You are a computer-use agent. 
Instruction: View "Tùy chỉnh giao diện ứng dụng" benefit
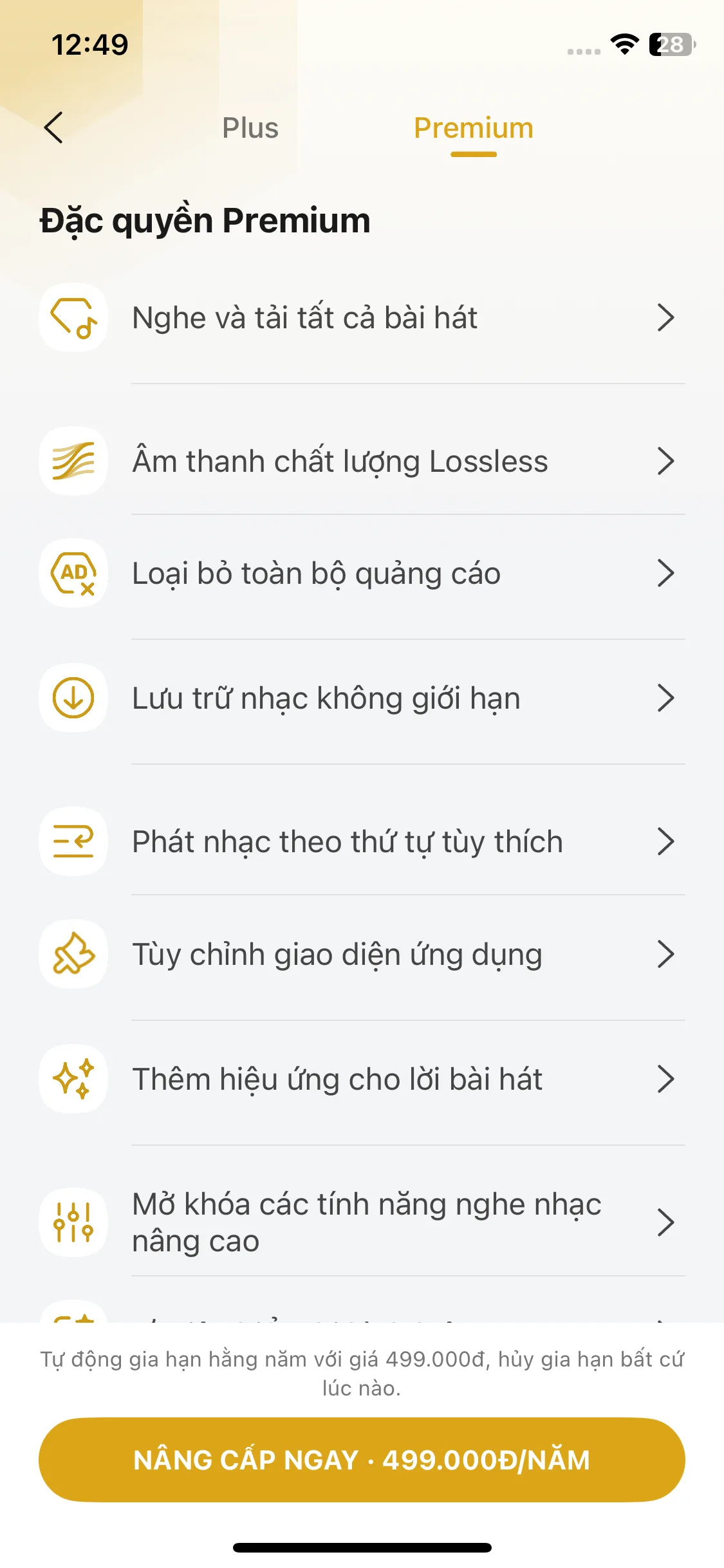coord(360,954)
